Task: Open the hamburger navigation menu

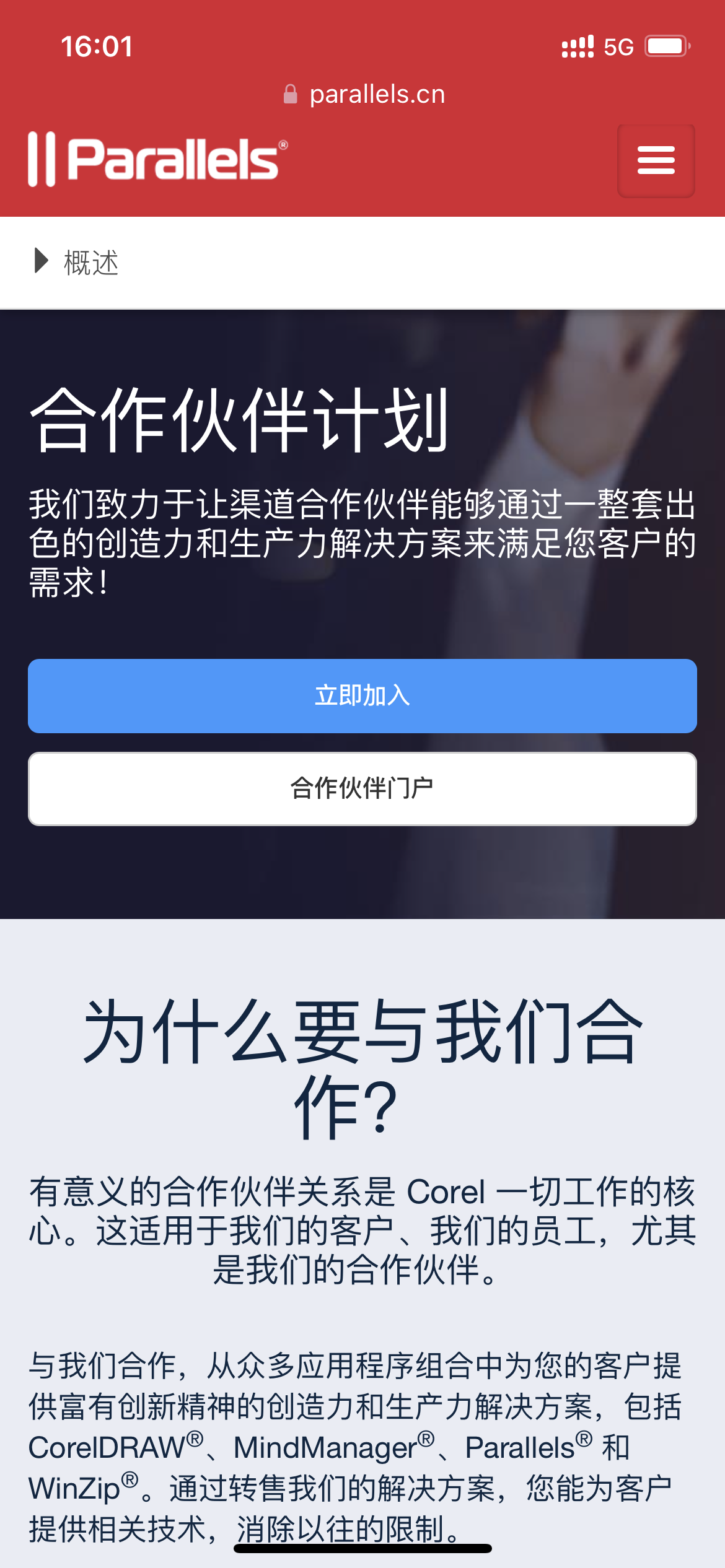Action: (x=656, y=160)
